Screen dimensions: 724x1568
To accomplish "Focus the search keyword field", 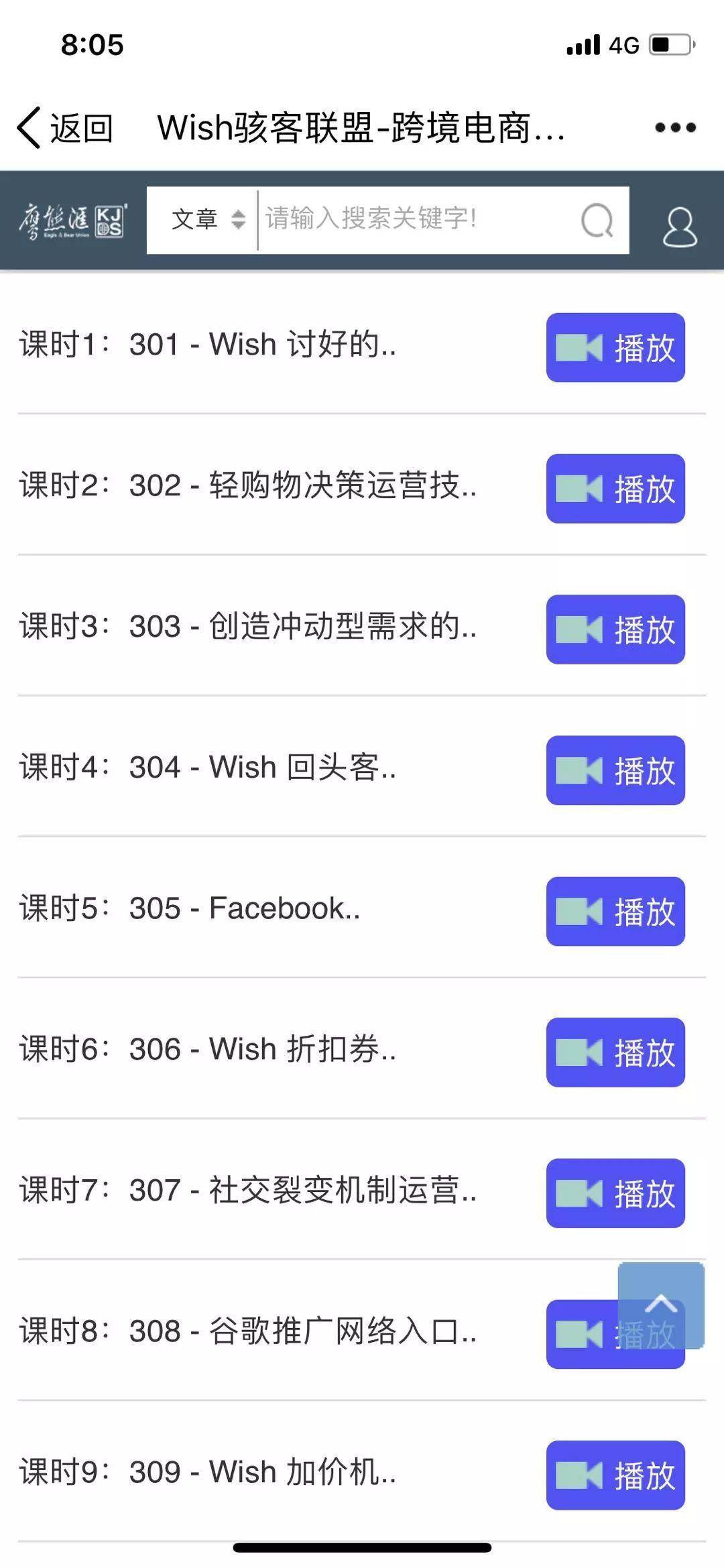I will click(416, 220).
